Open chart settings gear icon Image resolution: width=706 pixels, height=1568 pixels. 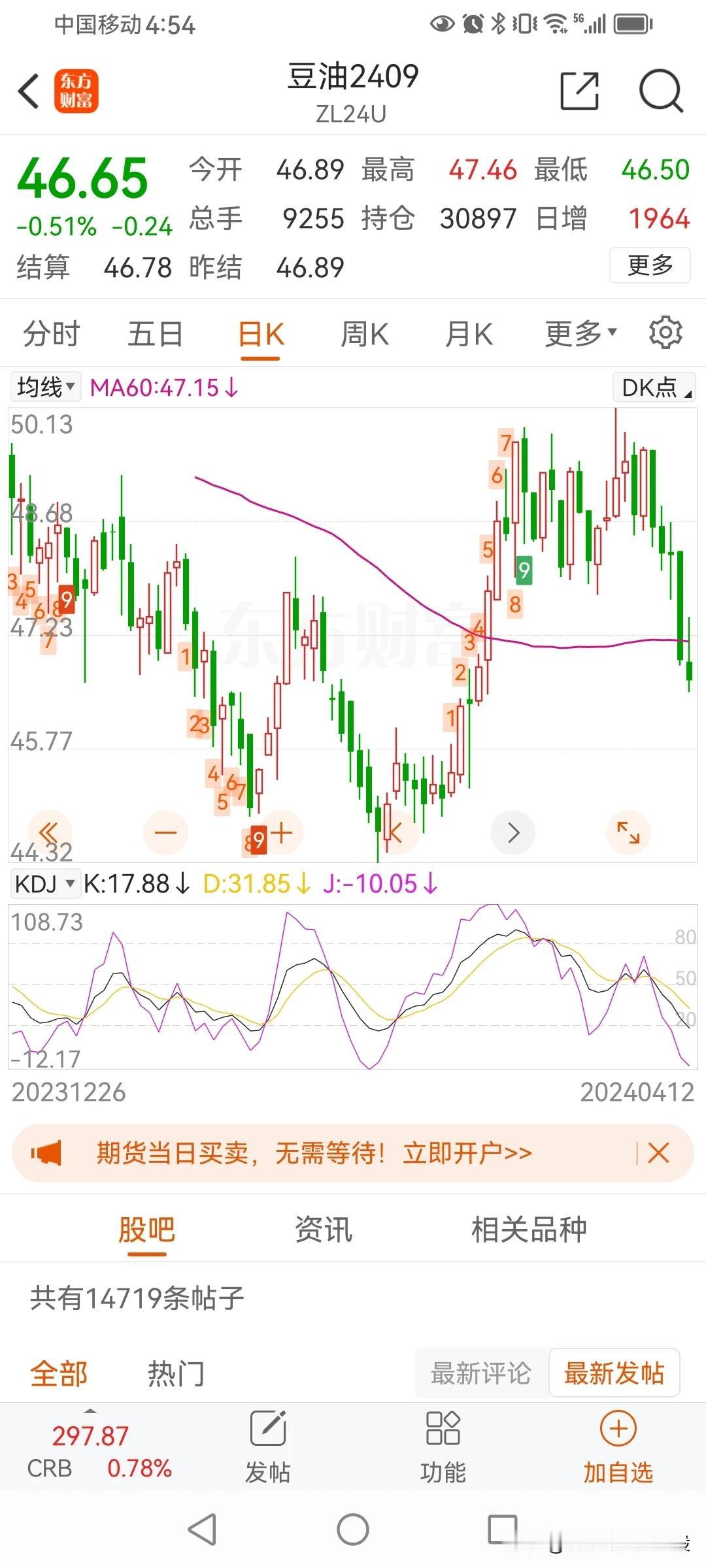click(665, 333)
